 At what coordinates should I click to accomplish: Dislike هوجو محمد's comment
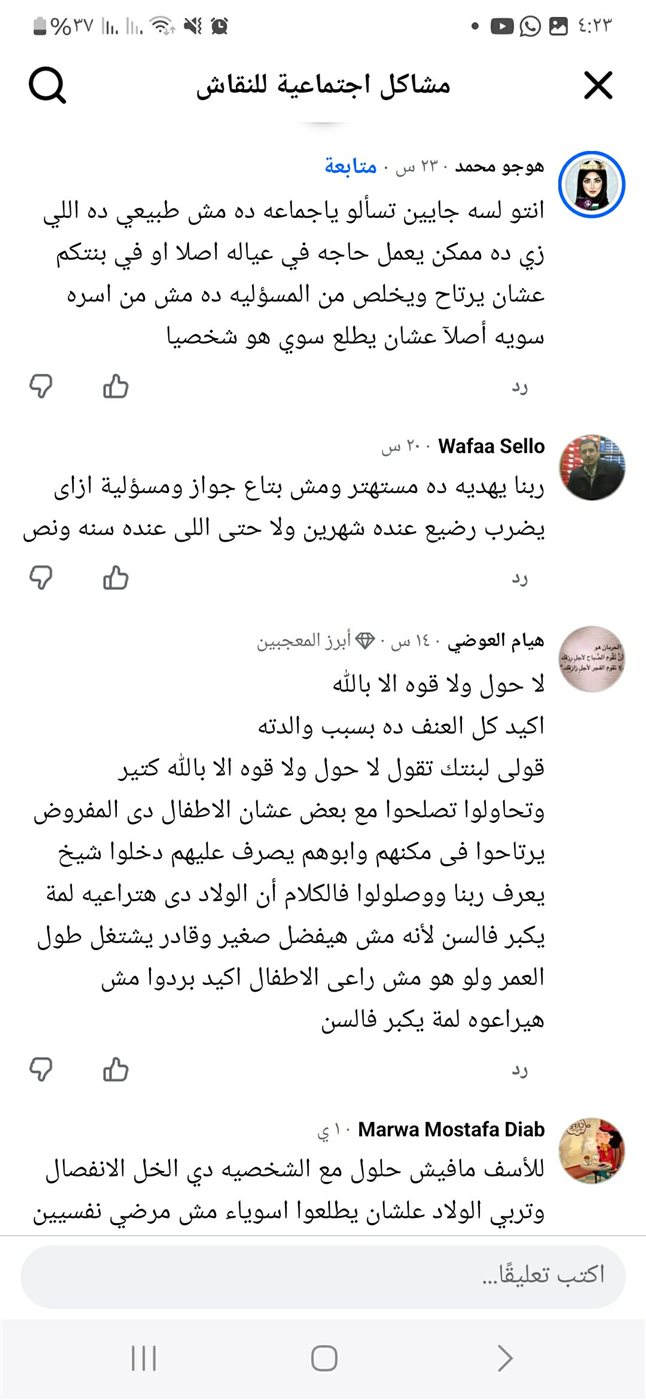pyautogui.click(x=40, y=386)
